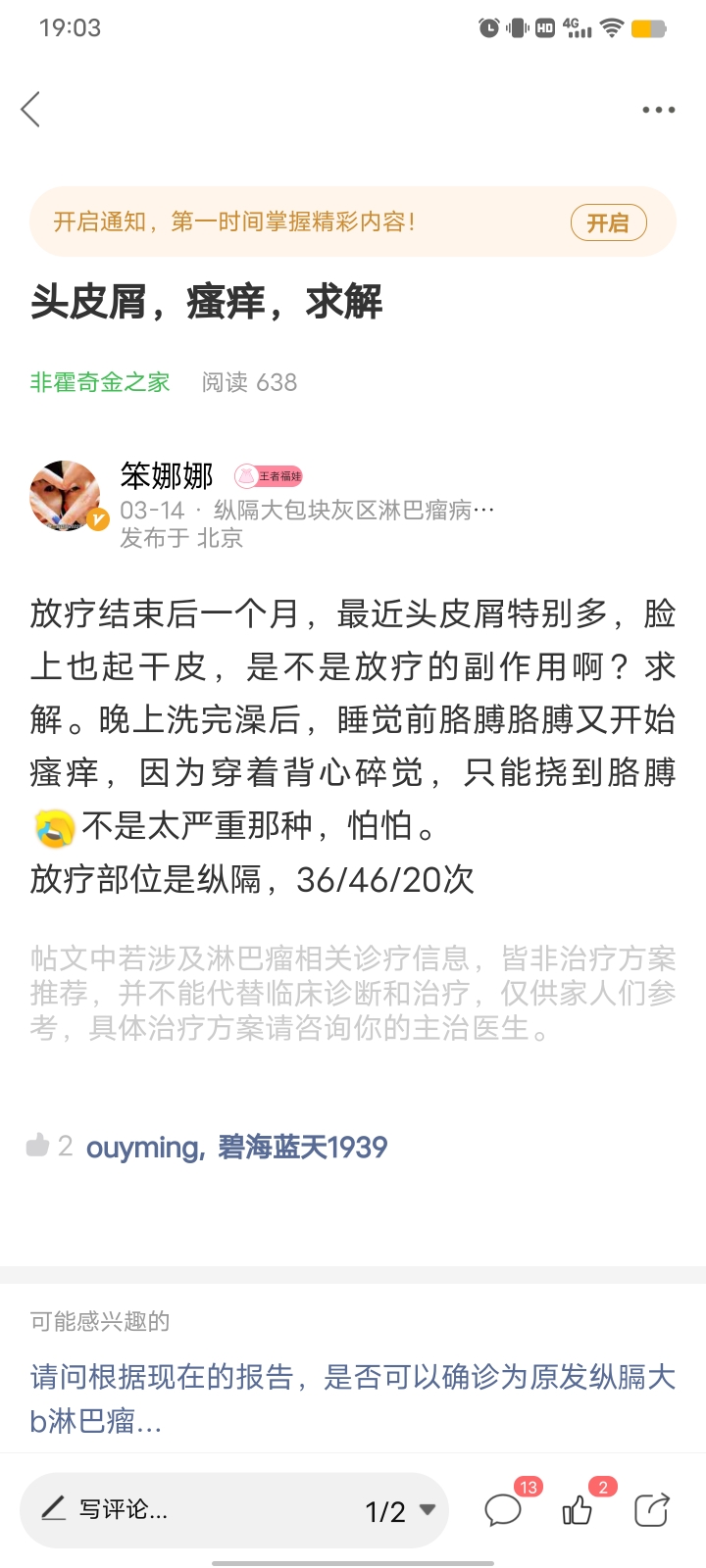The width and height of the screenshot is (706, 1568).
Task: Open the three-dot overflow menu
Action: [658, 110]
